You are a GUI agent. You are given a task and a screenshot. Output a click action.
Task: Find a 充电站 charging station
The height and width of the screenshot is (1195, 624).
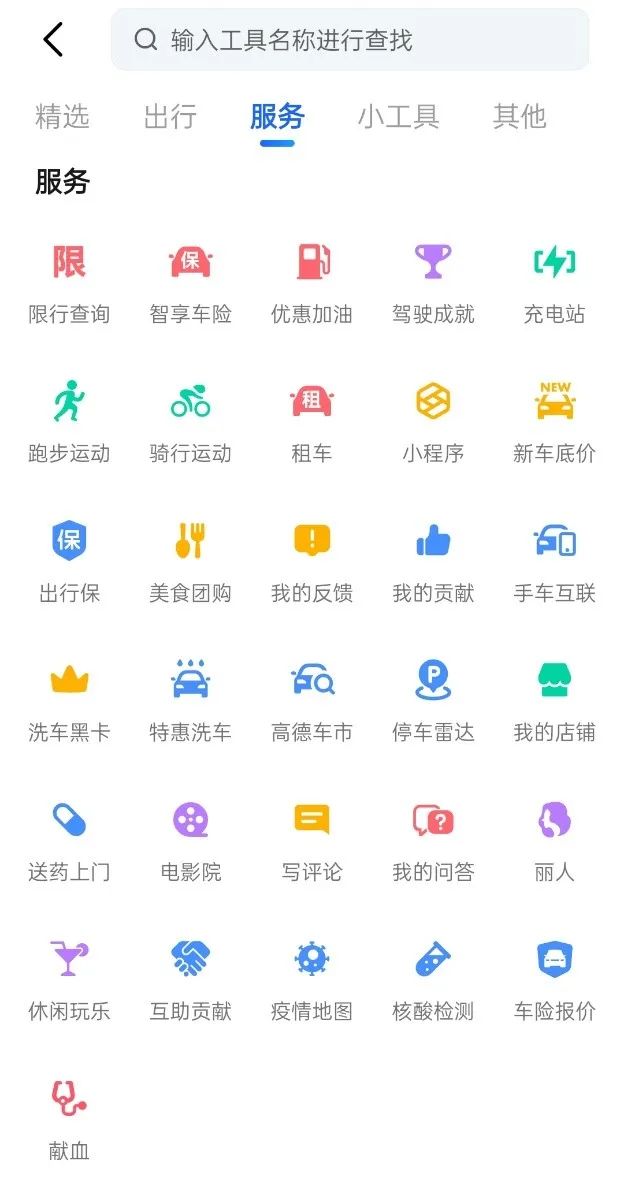[x=554, y=284]
